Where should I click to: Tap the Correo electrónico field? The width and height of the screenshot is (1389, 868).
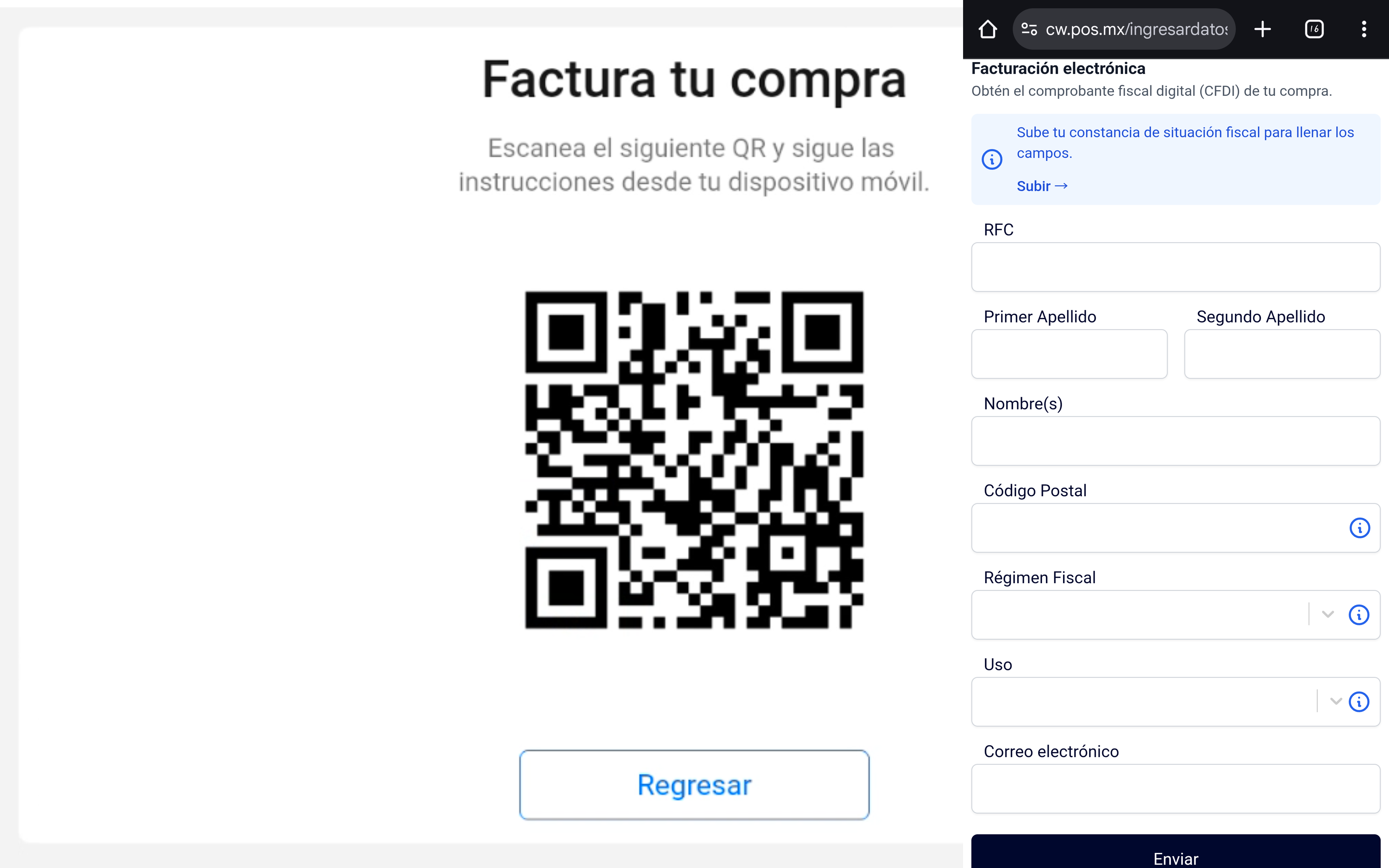tap(1175, 788)
